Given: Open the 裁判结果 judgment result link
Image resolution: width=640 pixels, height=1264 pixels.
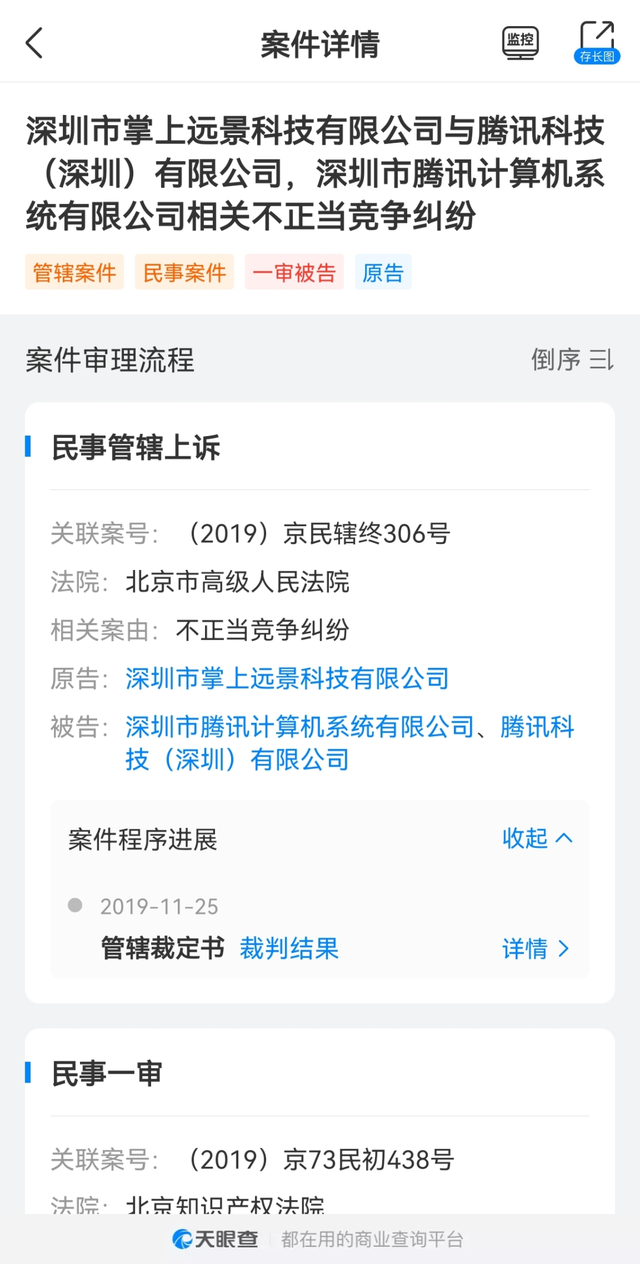Looking at the screenshot, I should tap(289, 948).
